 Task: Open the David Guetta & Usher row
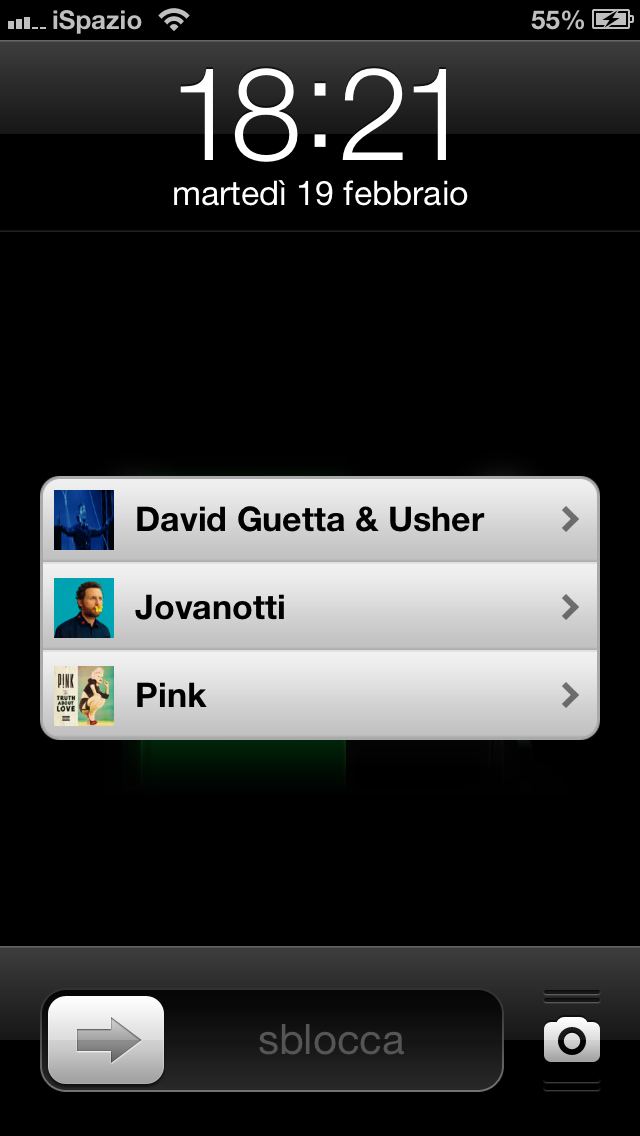320,520
